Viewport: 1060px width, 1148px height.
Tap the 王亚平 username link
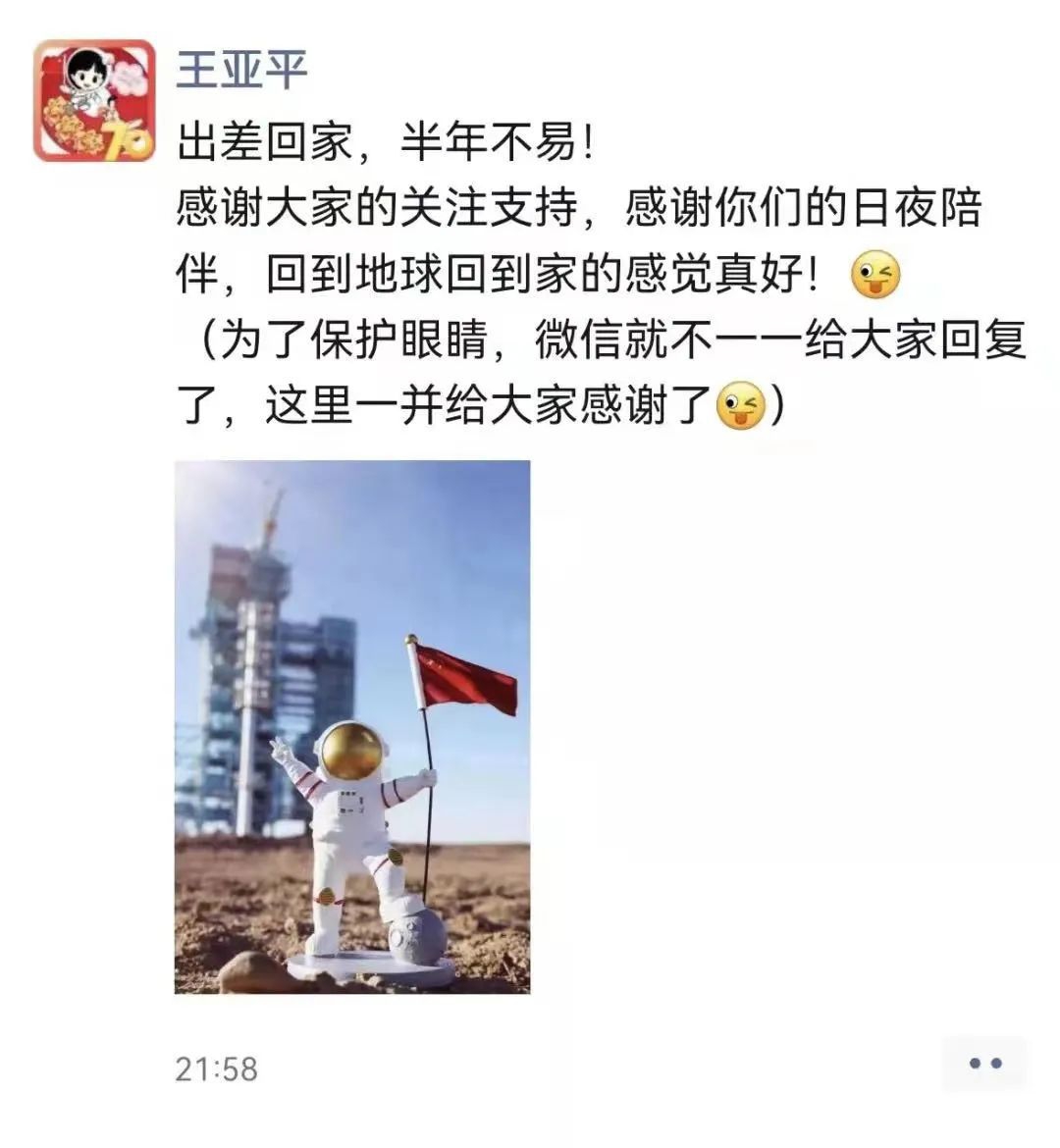[242, 70]
